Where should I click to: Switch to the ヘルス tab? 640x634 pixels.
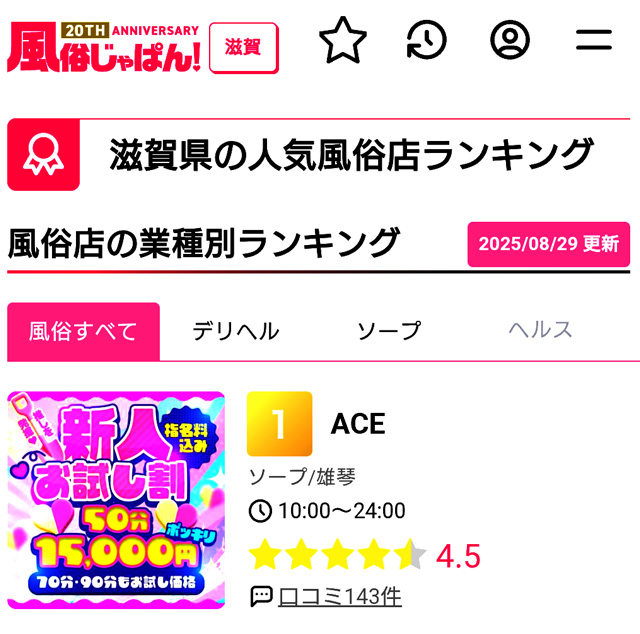540,331
